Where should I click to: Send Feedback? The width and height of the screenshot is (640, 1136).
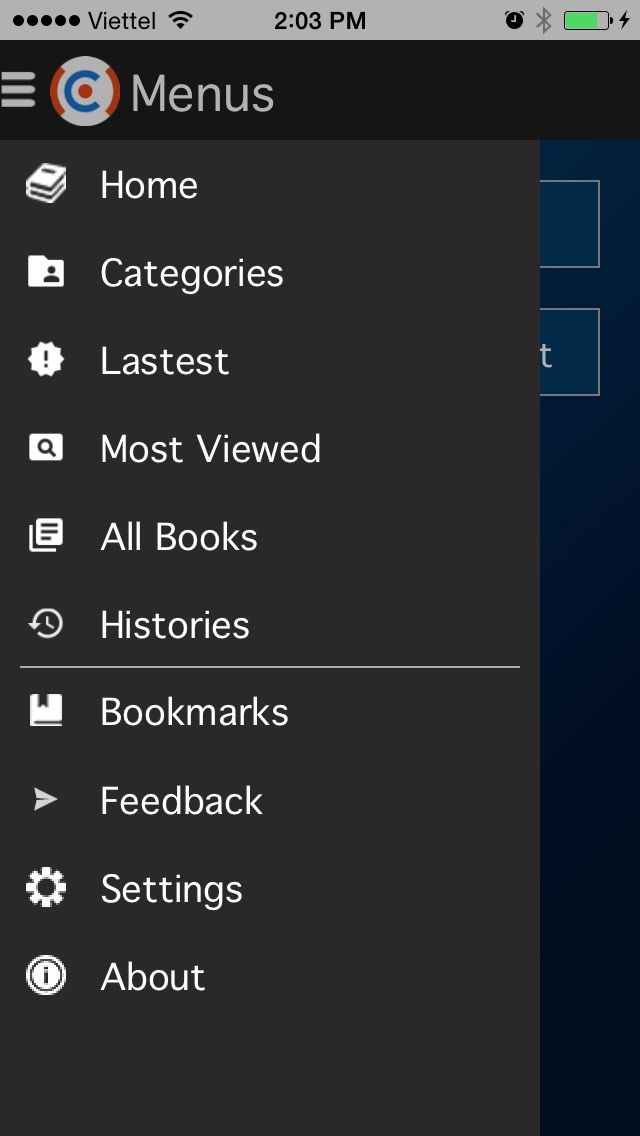pyautogui.click(x=181, y=800)
